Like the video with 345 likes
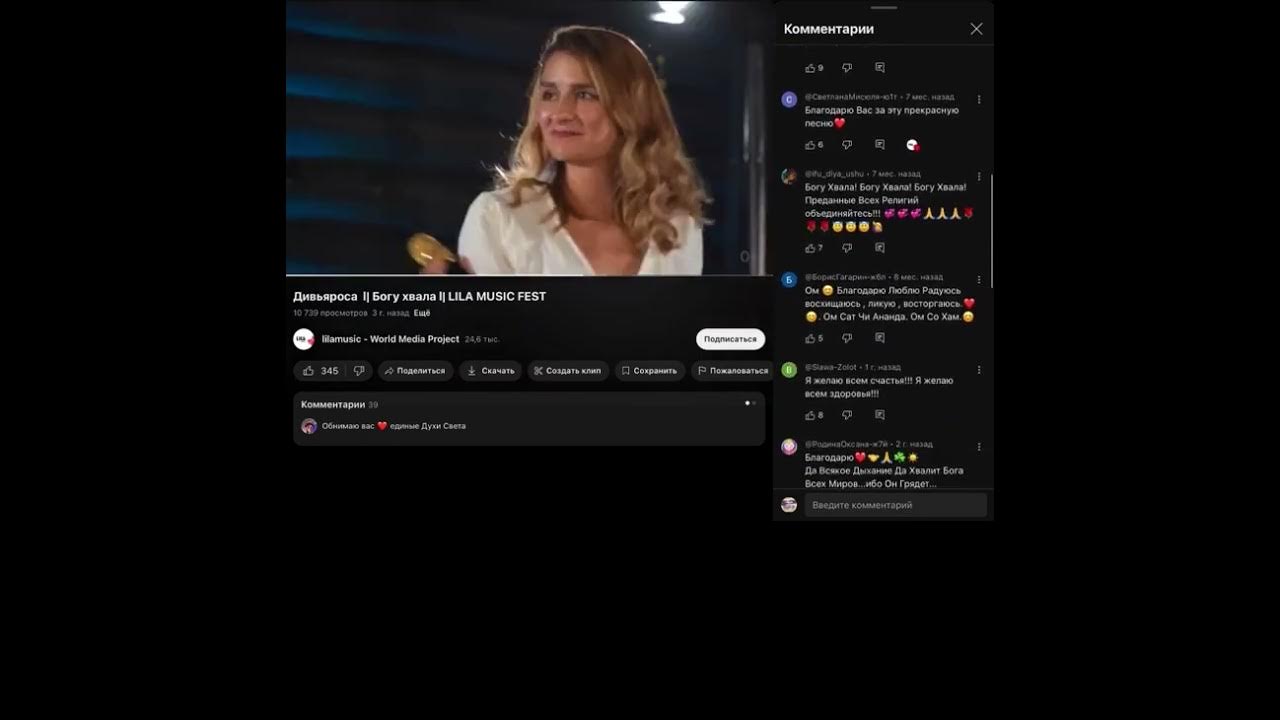The height and width of the screenshot is (720, 1280). coord(321,371)
